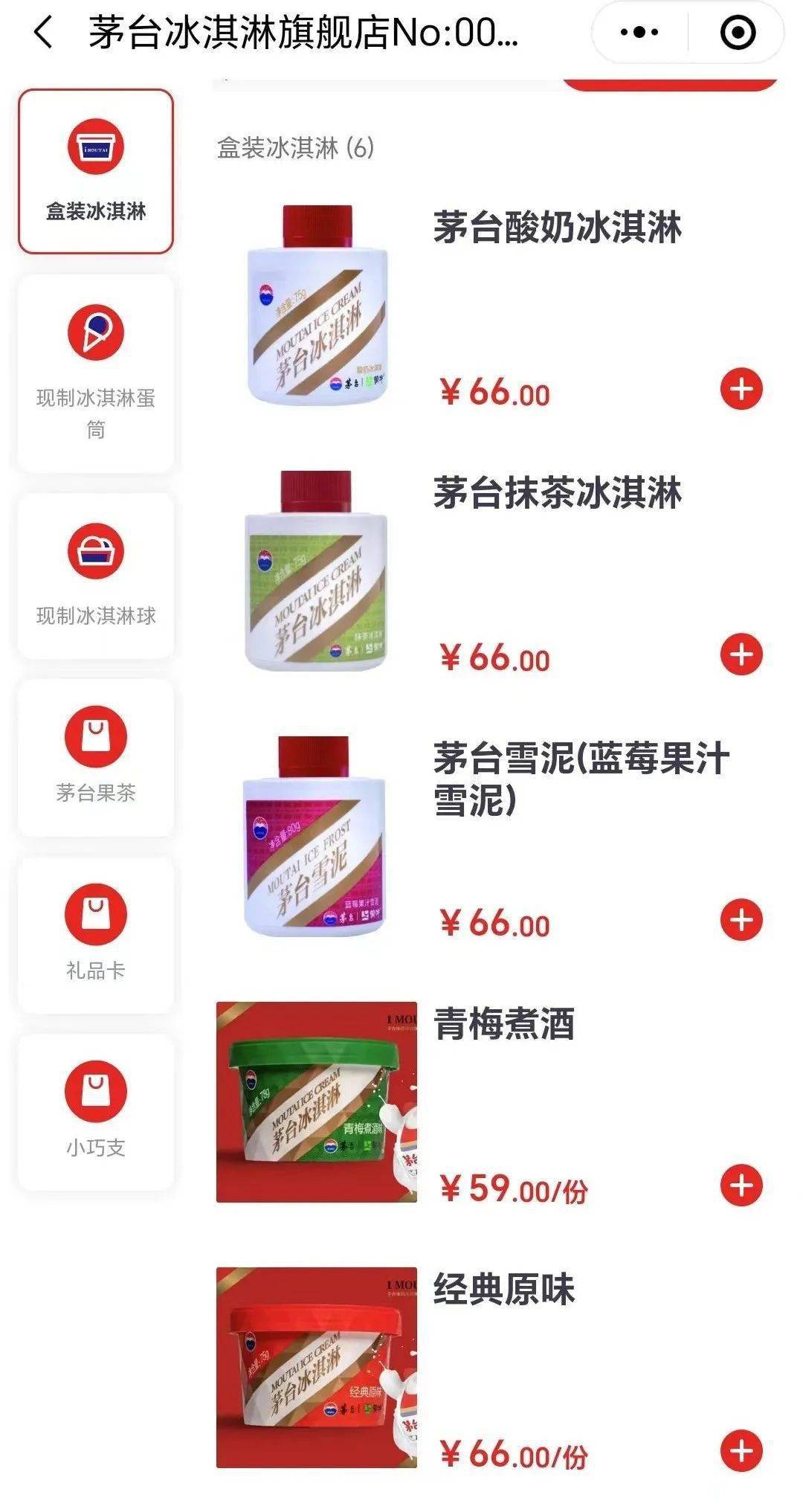The image size is (803, 1512).
Task: Add 经典原味 ice cream to cart
Action: pyautogui.click(x=741, y=1451)
